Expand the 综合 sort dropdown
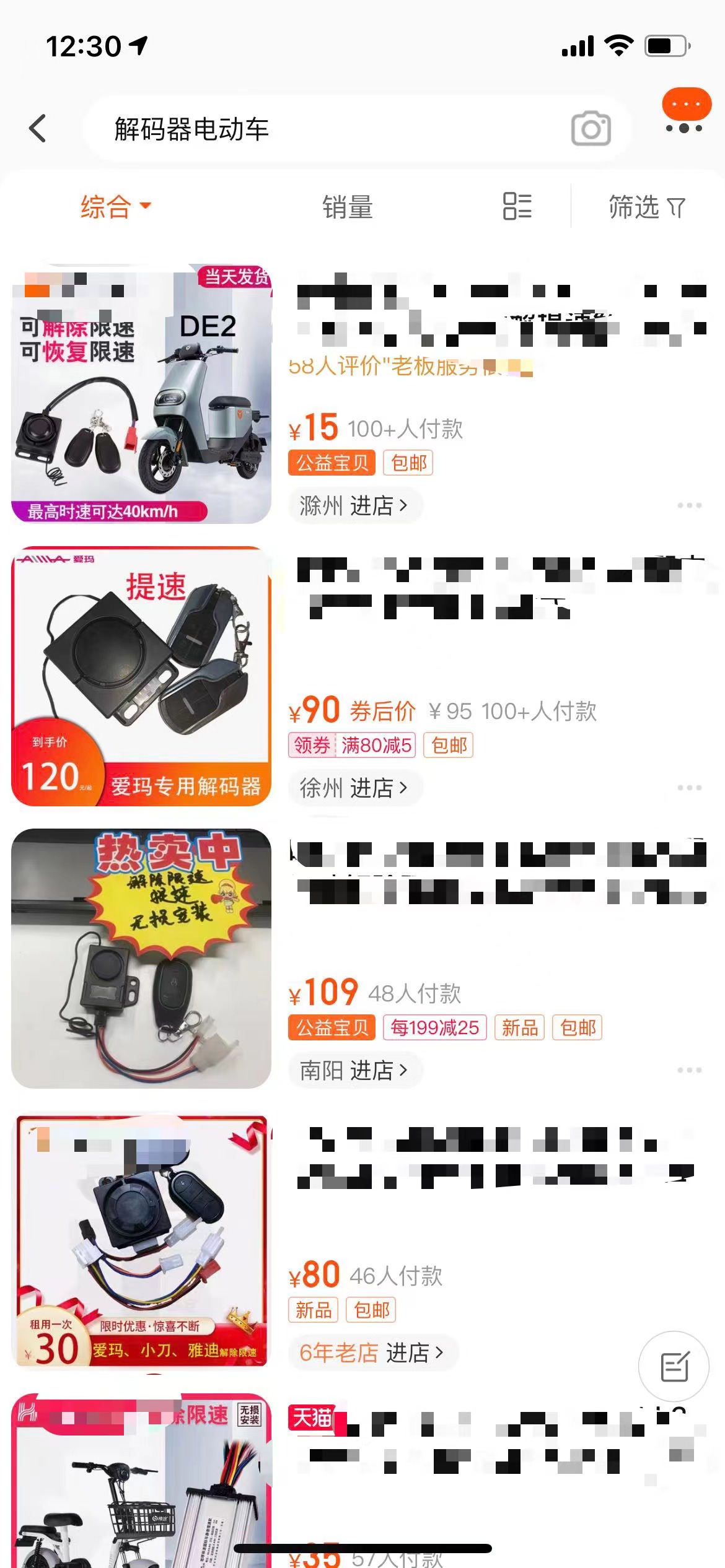 [x=115, y=207]
